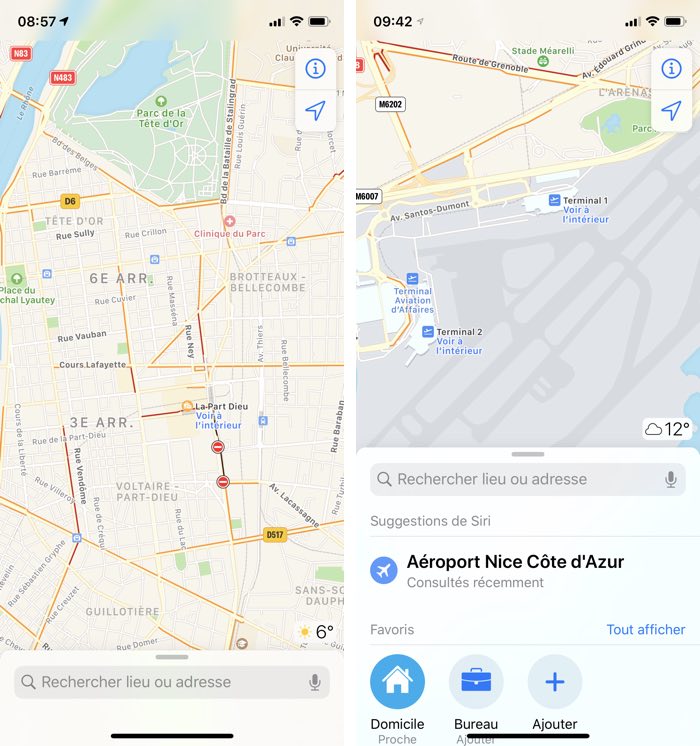Select the Domicile favorite

(397, 682)
